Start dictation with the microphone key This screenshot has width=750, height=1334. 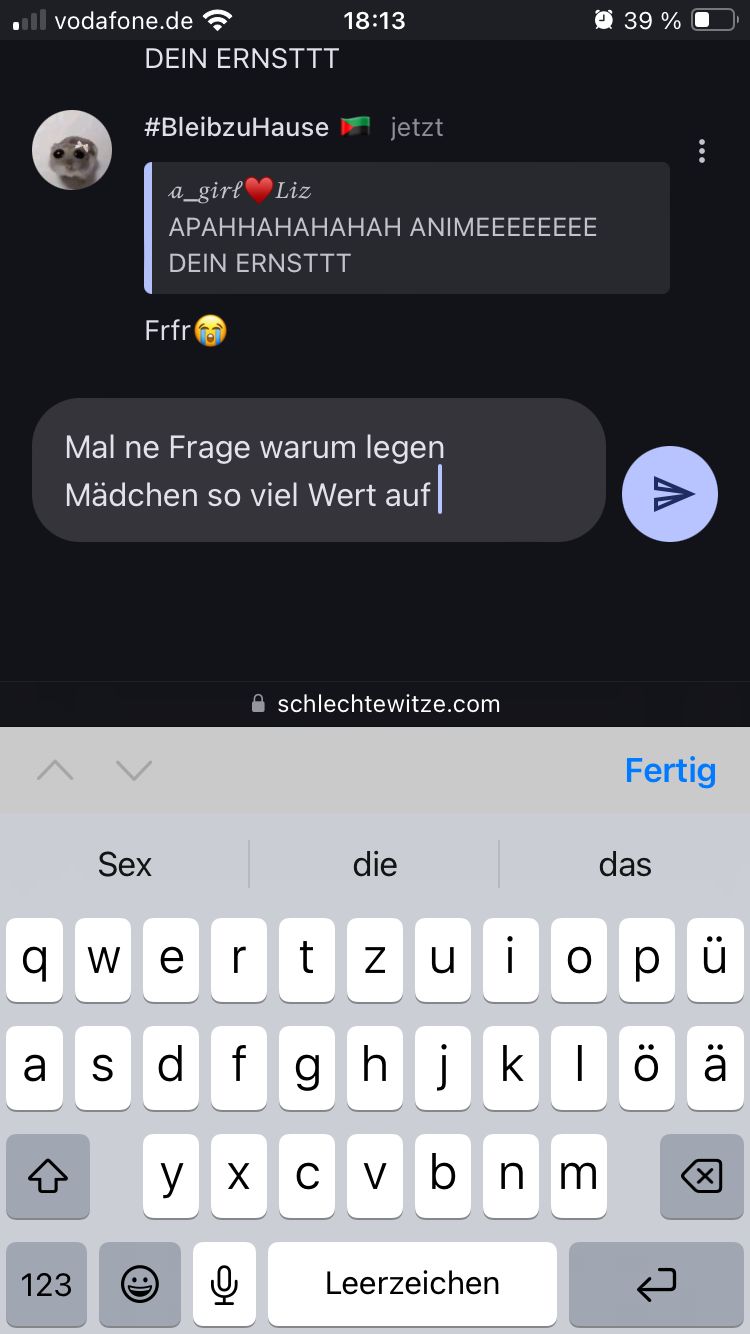coord(225,1284)
